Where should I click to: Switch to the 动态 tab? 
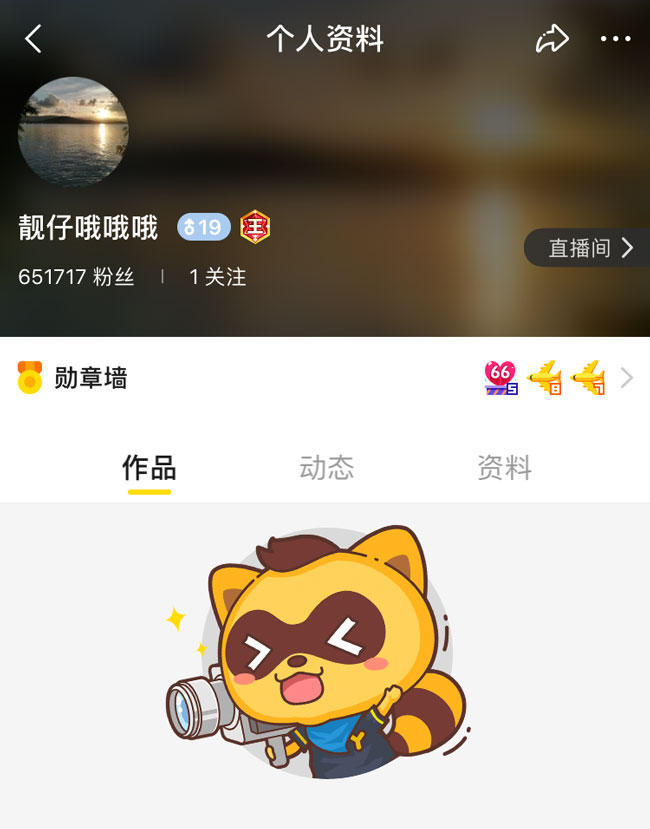tap(326, 468)
